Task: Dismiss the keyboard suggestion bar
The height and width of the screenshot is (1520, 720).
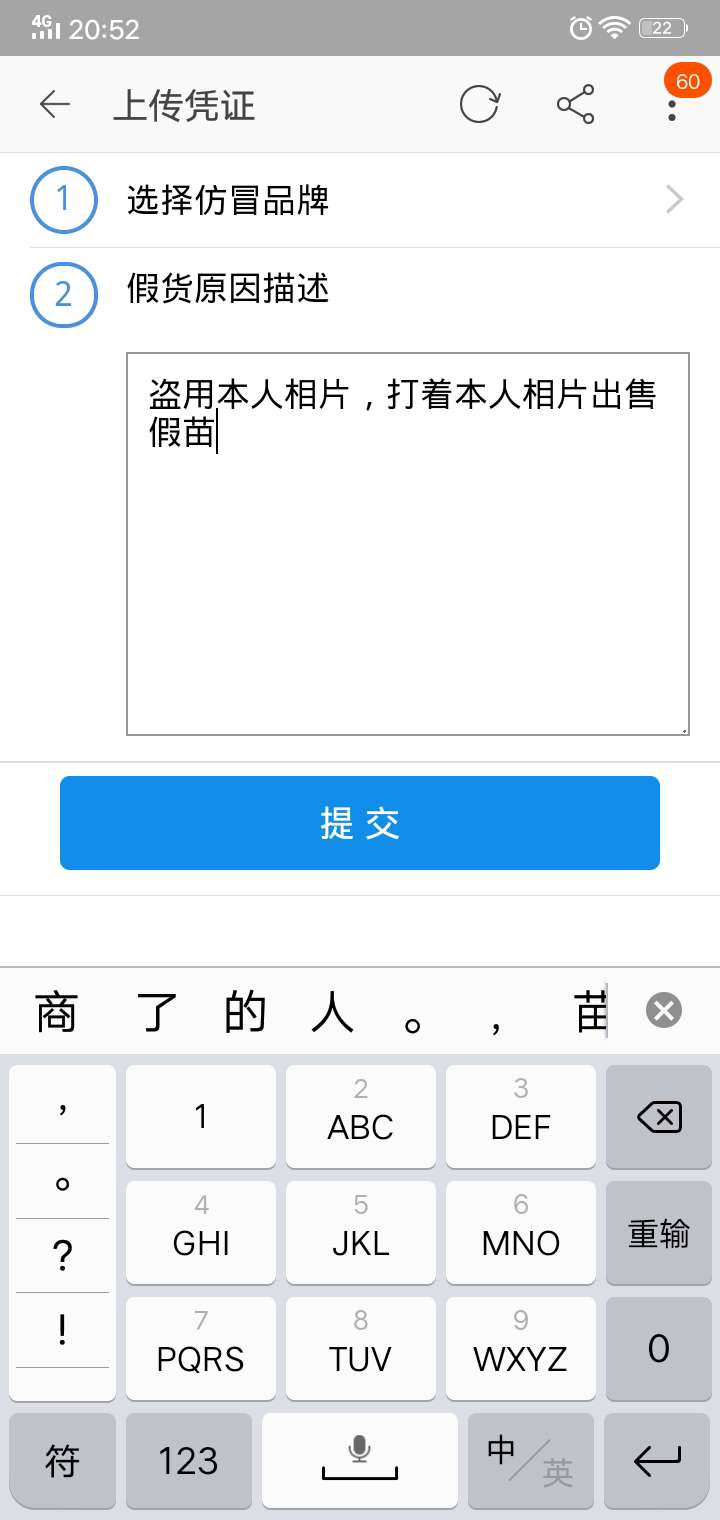Action: click(664, 1011)
